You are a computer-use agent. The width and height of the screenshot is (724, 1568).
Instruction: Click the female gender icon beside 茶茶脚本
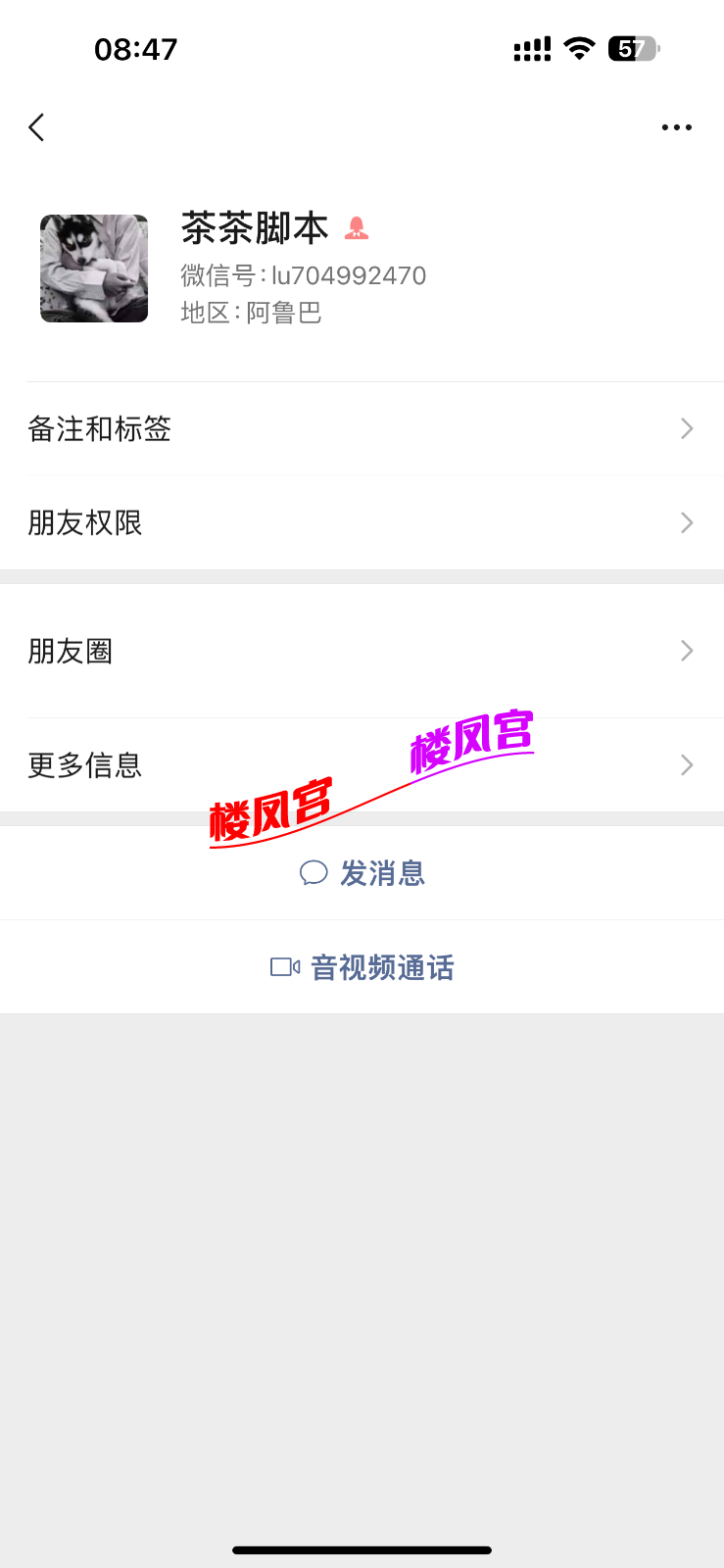coord(357,229)
